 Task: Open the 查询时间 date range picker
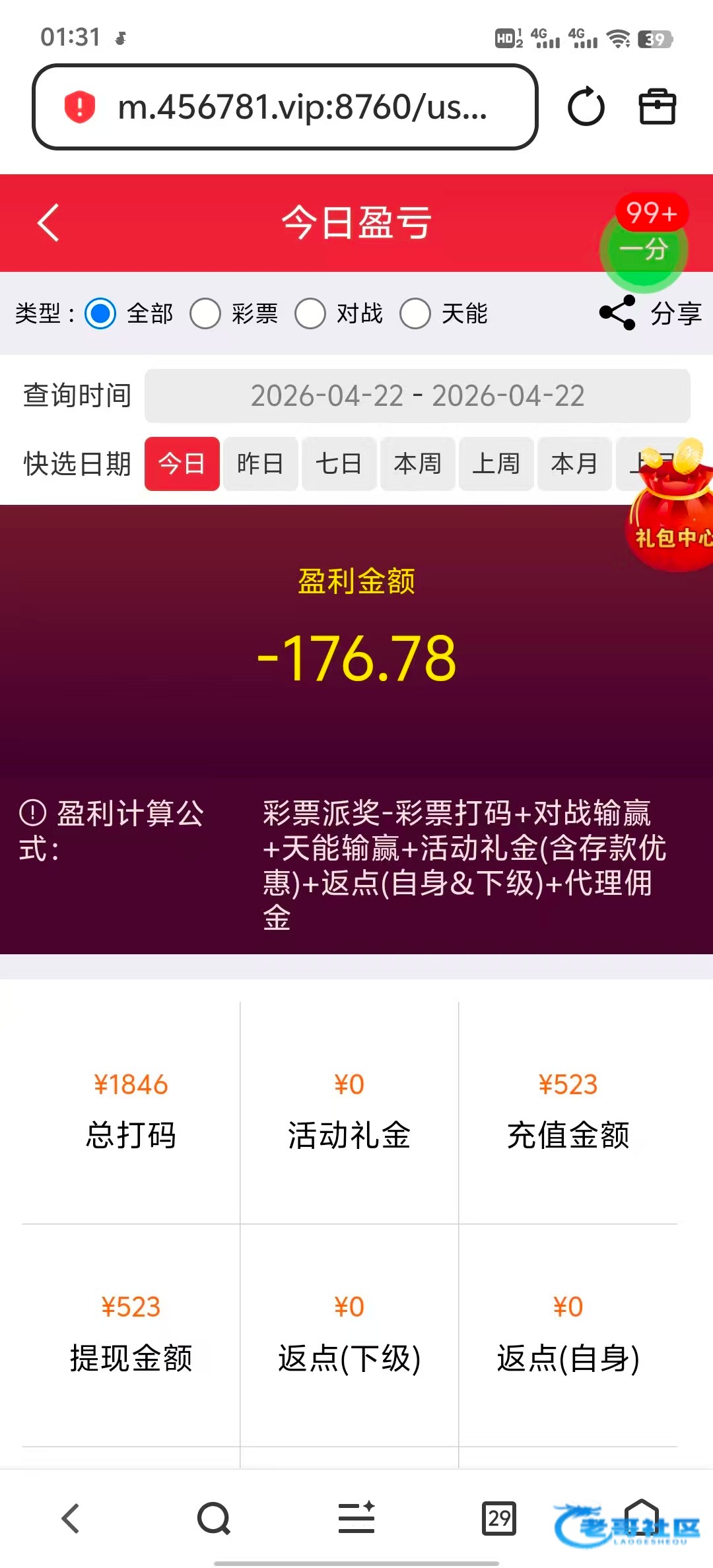[x=417, y=396]
